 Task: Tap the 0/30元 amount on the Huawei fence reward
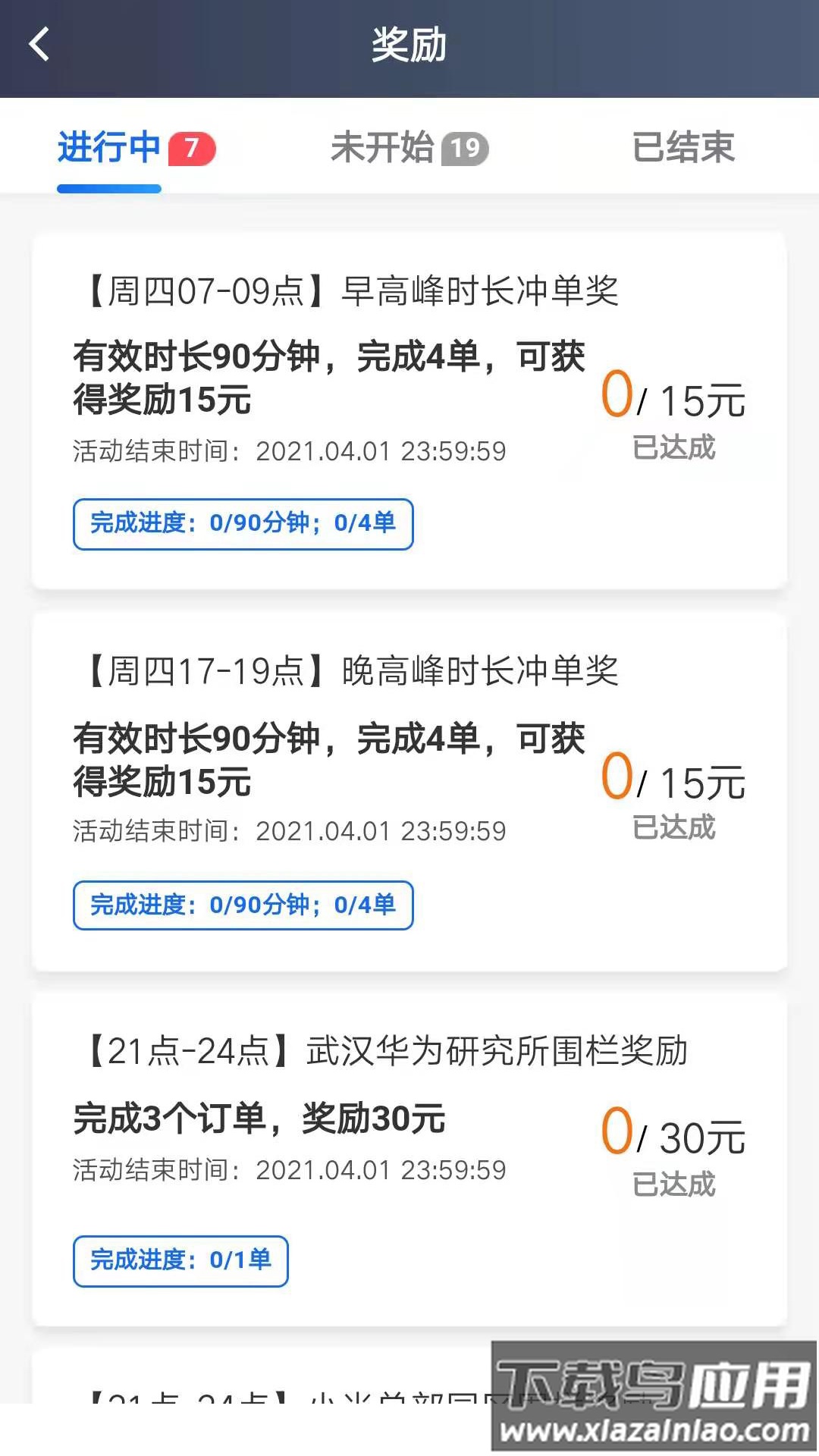(674, 1134)
